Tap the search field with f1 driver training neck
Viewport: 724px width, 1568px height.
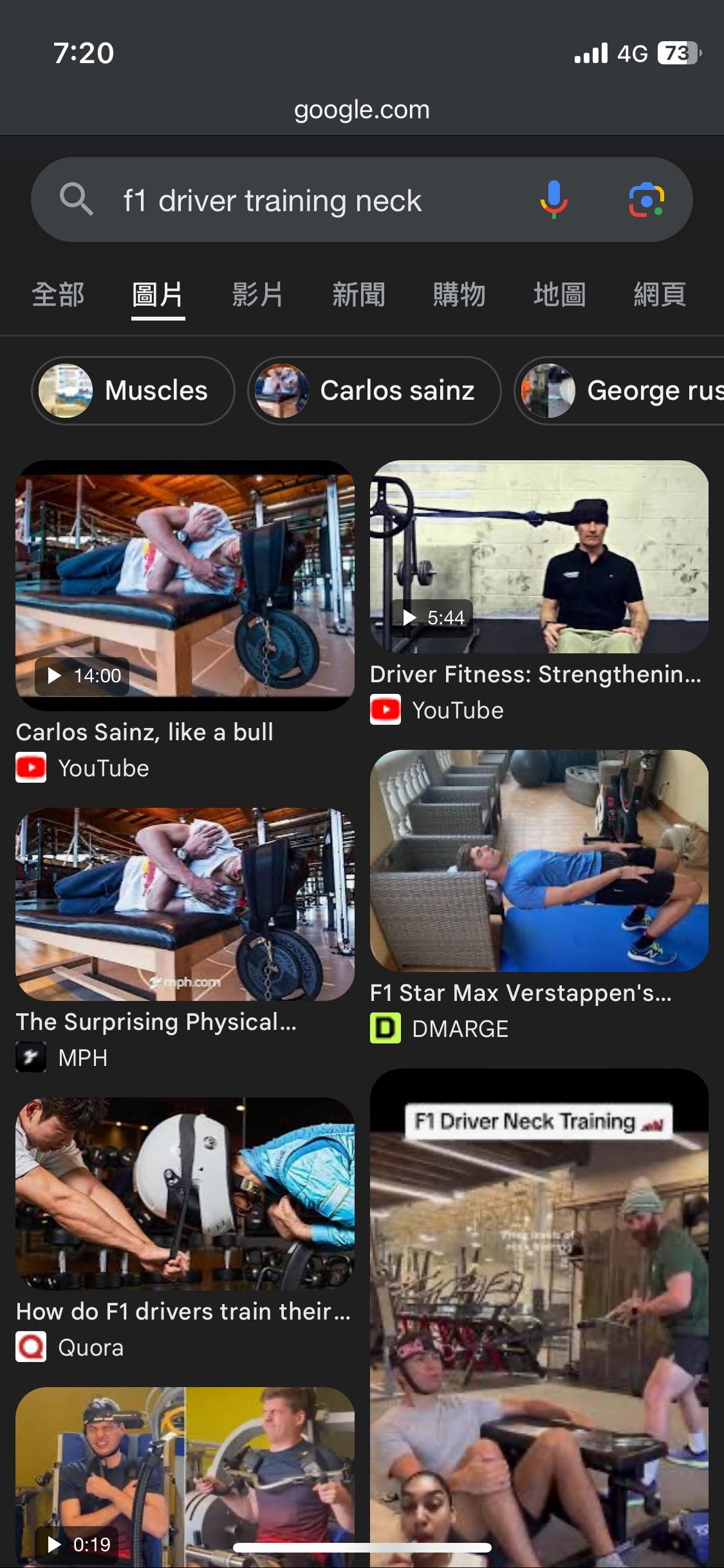290,201
